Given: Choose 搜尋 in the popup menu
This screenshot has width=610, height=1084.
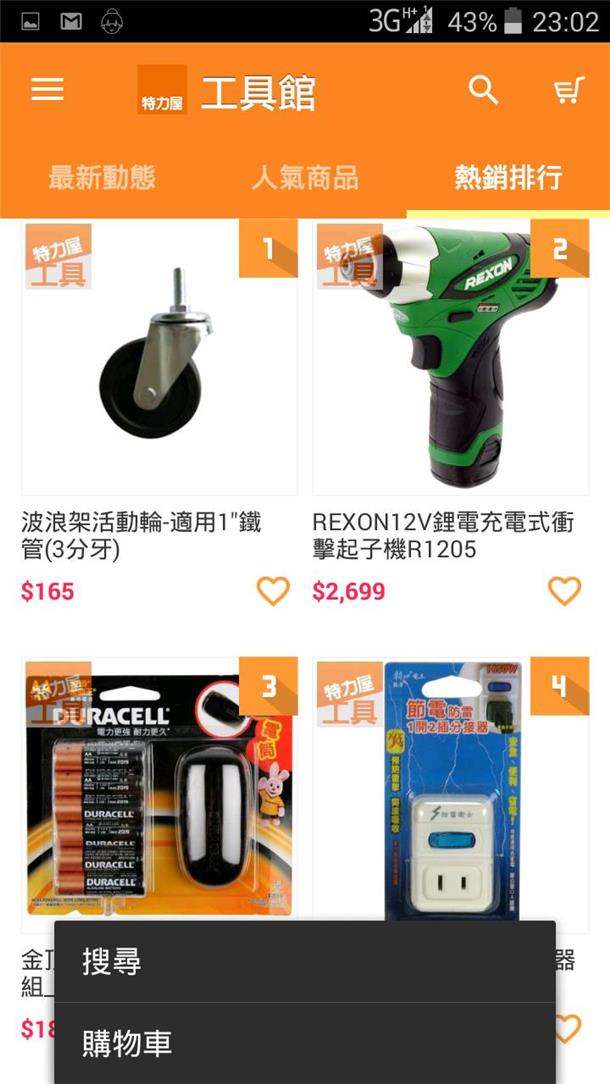Looking at the screenshot, I should 305,962.
